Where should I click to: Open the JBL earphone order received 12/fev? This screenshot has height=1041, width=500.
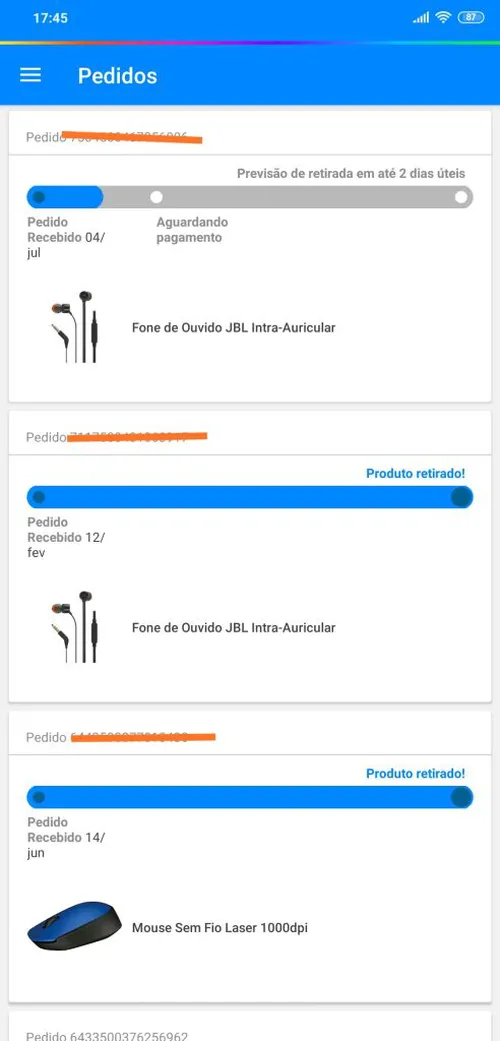coord(250,556)
